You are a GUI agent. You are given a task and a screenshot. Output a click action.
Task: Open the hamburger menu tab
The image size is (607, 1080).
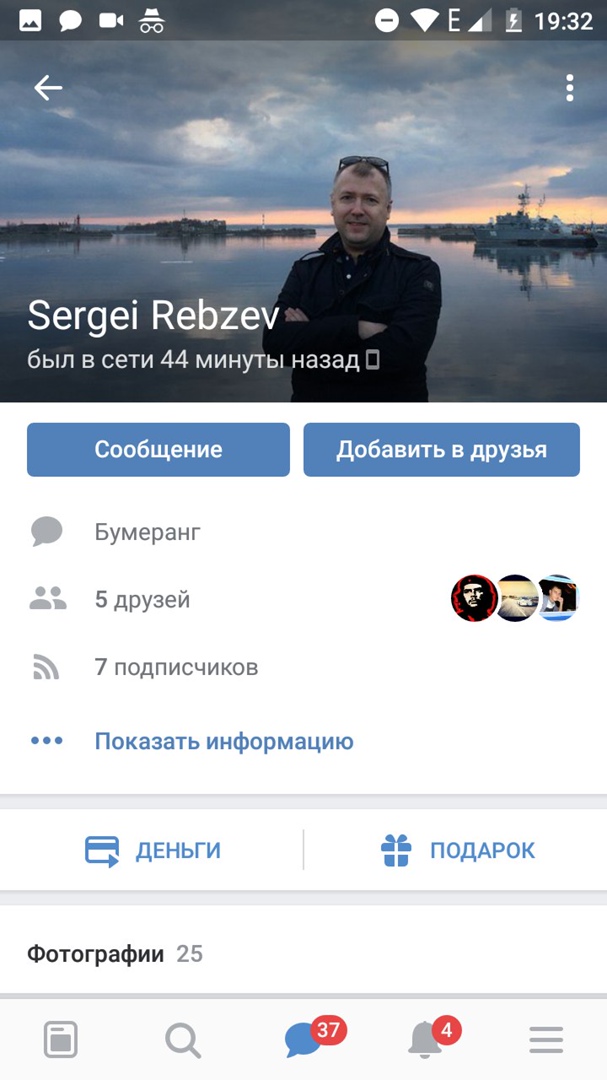coord(546,1041)
